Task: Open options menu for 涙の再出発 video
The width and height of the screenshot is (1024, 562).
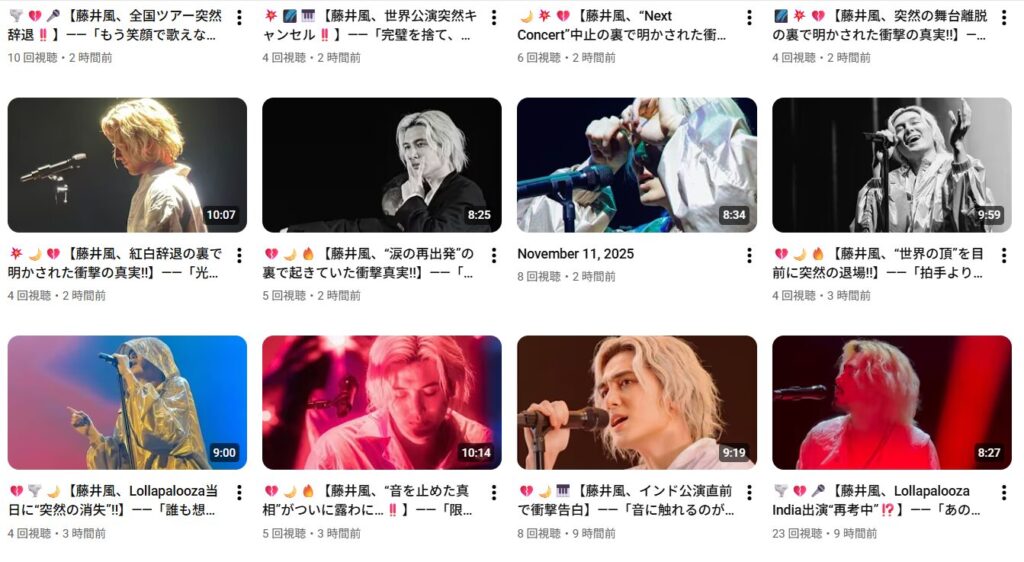Action: 494,255
